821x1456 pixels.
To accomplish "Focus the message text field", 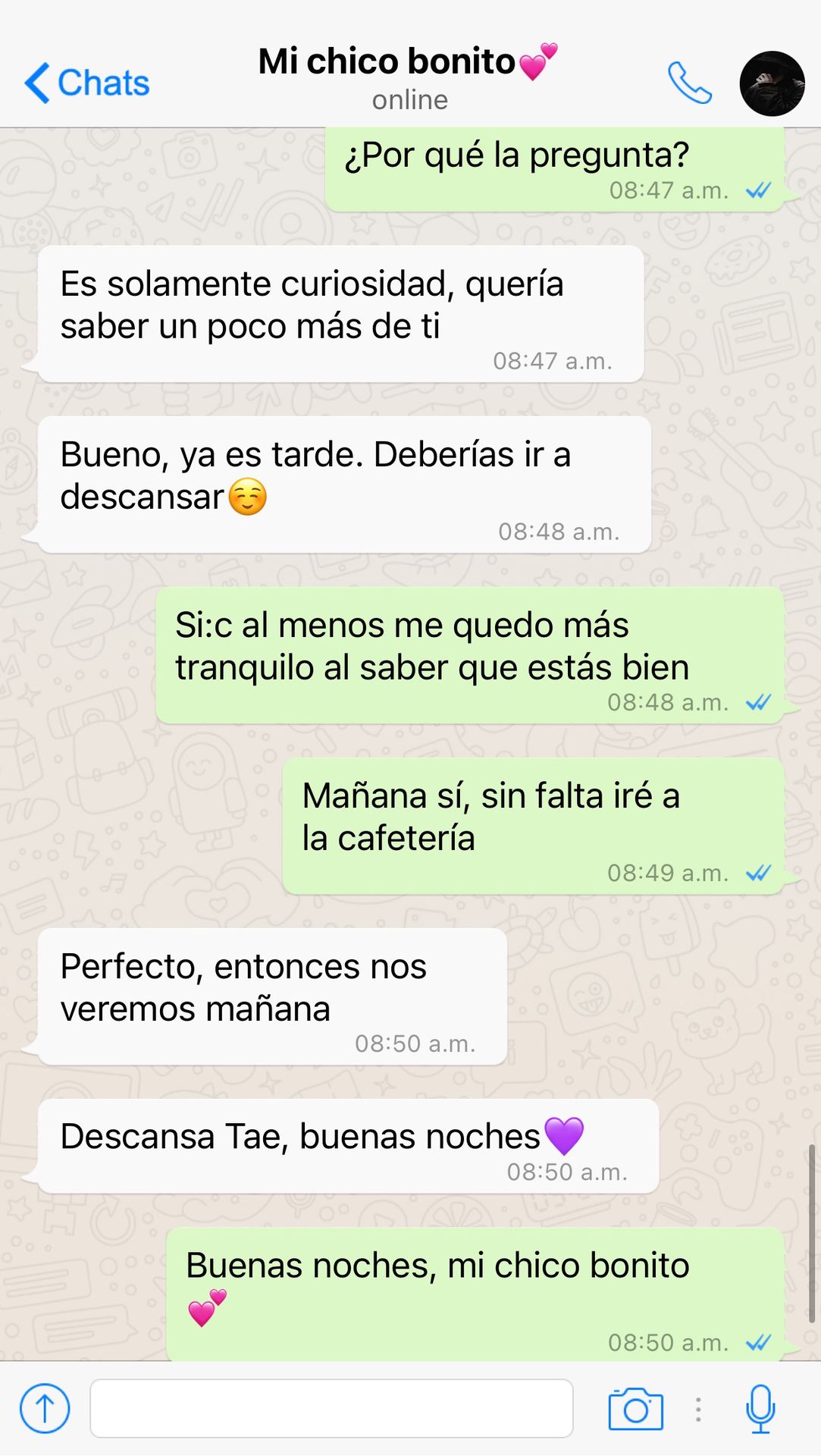I will pyautogui.click(x=331, y=1408).
